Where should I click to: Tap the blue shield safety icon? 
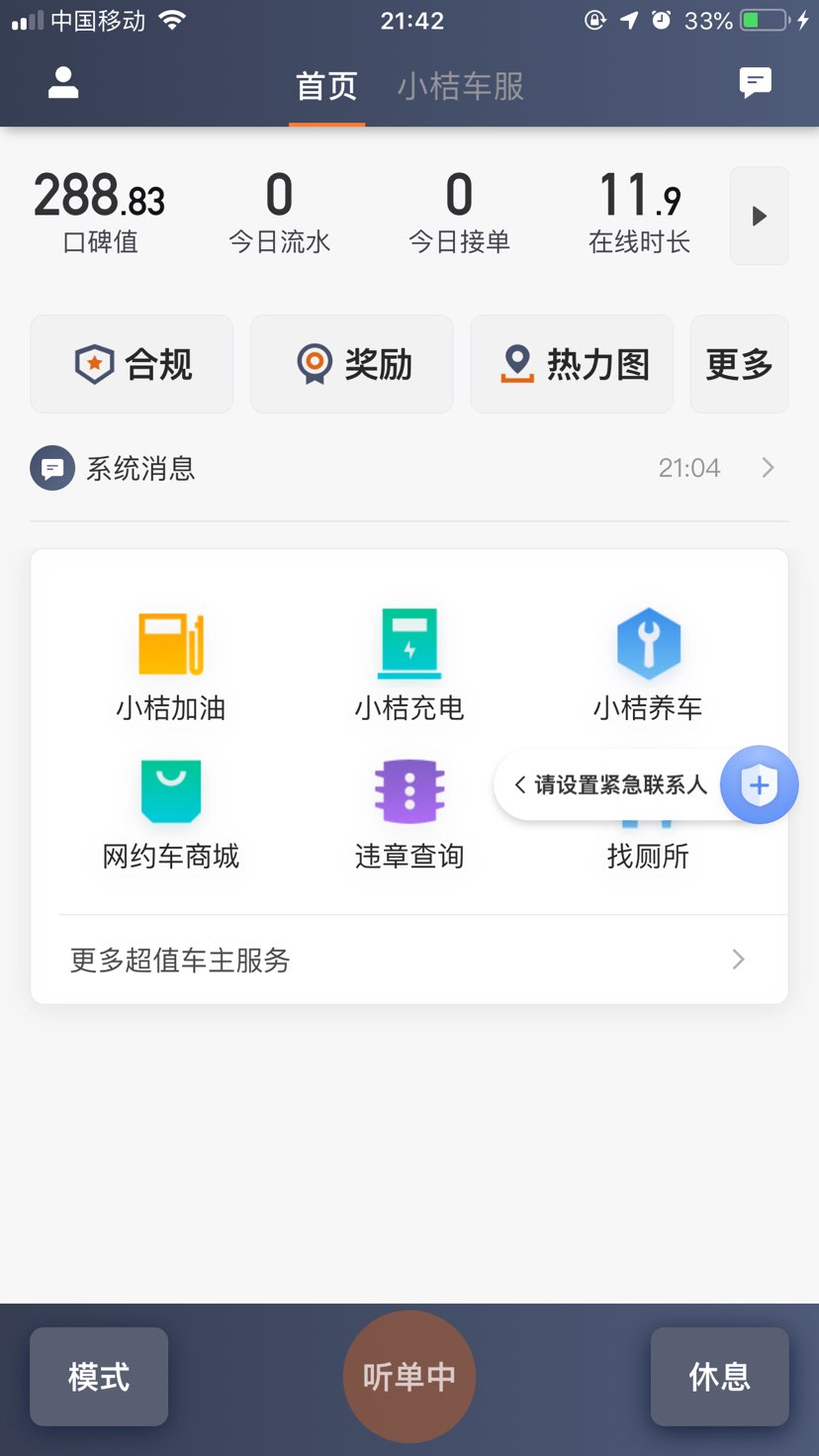coord(759,784)
